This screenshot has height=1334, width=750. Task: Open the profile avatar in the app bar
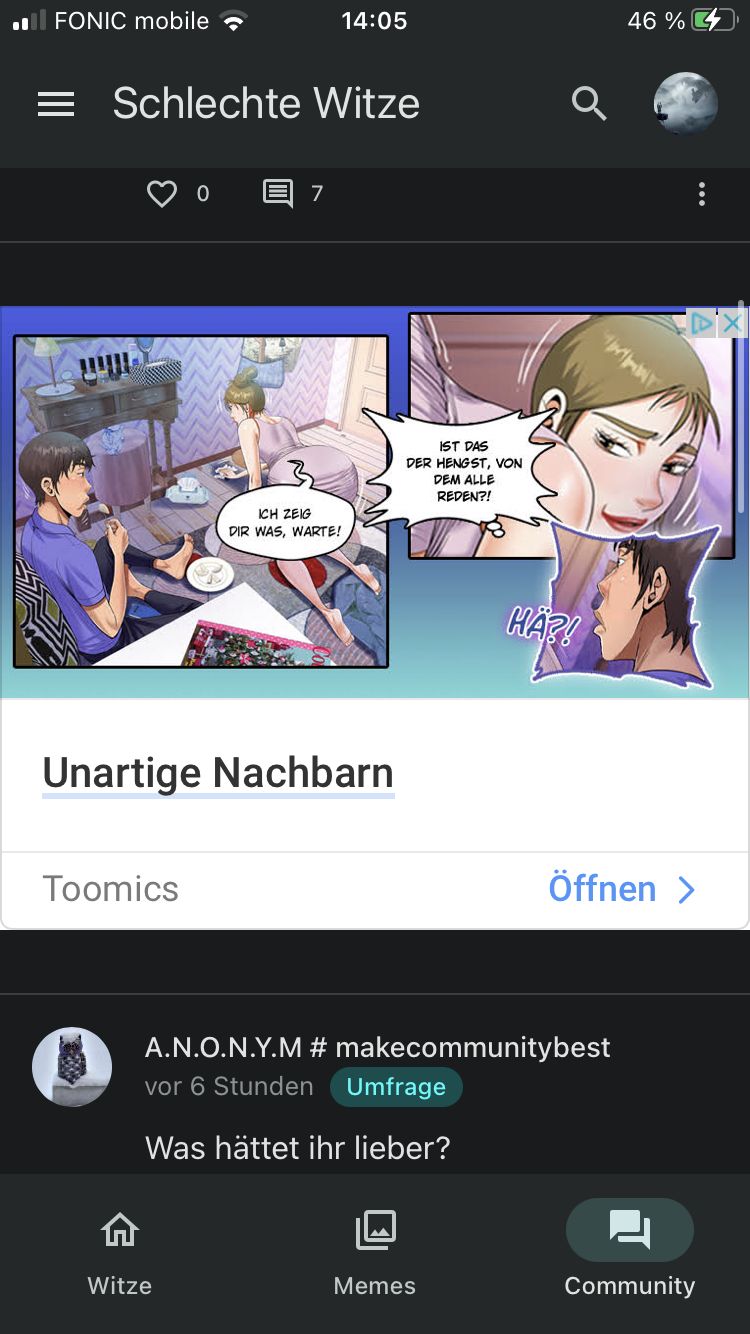point(685,103)
